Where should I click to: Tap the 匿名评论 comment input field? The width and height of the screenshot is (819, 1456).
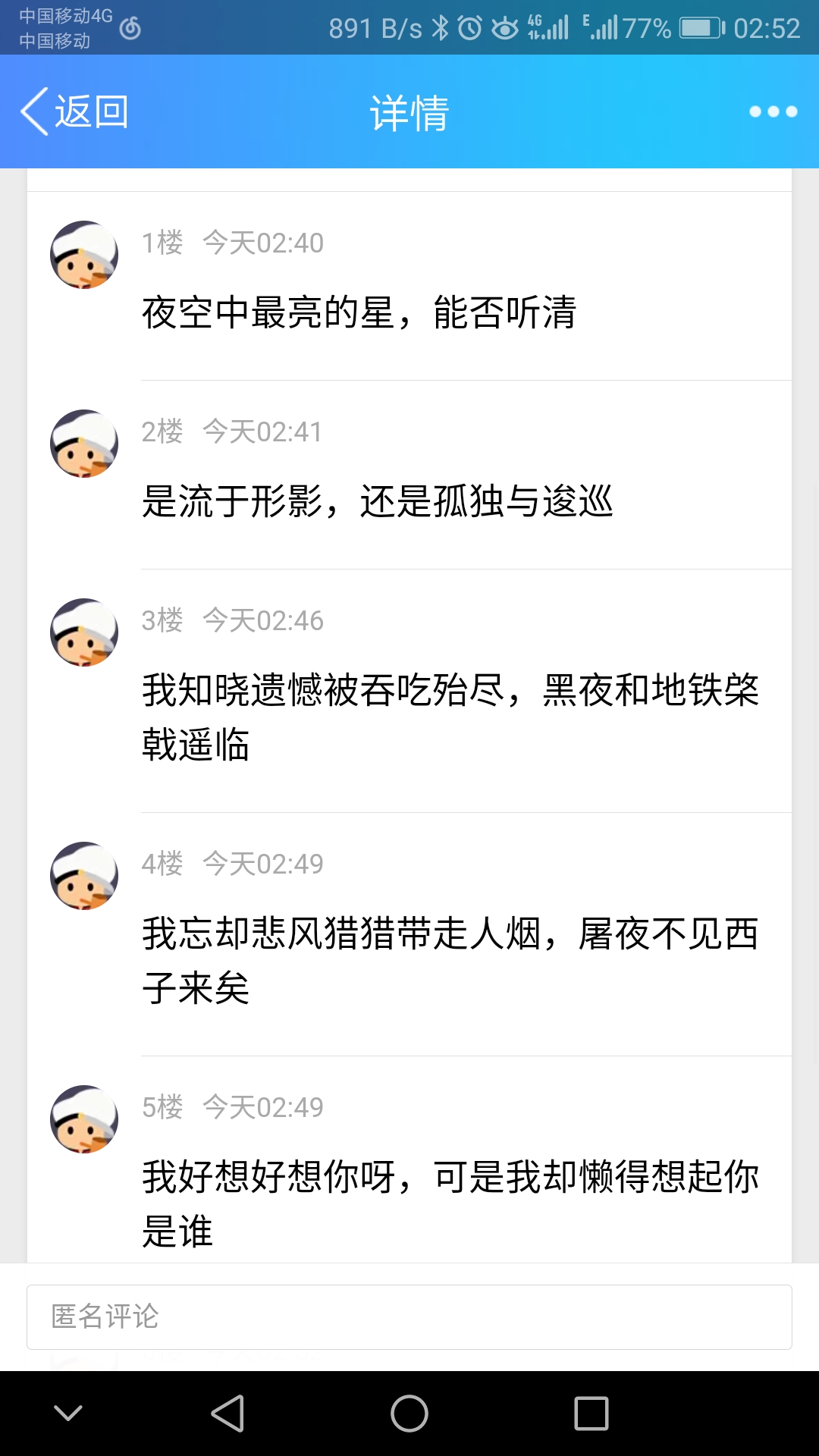409,1316
